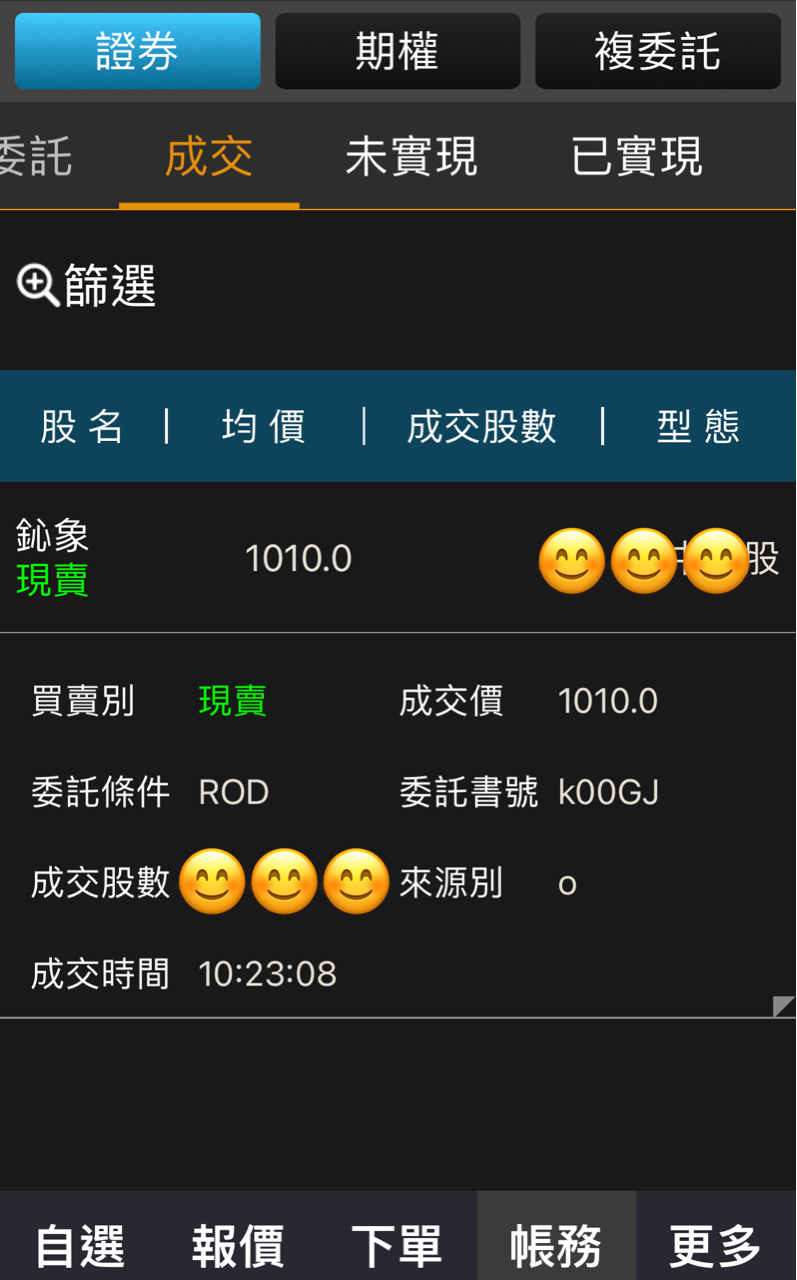Image resolution: width=797 pixels, height=1280 pixels.
Task: Select 帳務 in the bottom bar
Action: 556,1245
